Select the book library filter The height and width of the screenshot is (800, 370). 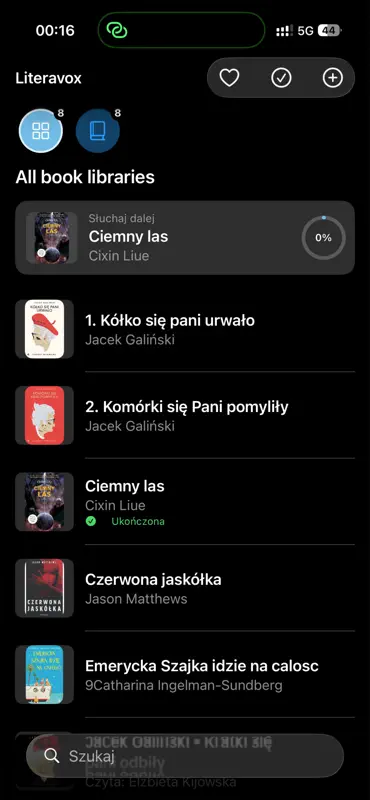[x=98, y=131]
